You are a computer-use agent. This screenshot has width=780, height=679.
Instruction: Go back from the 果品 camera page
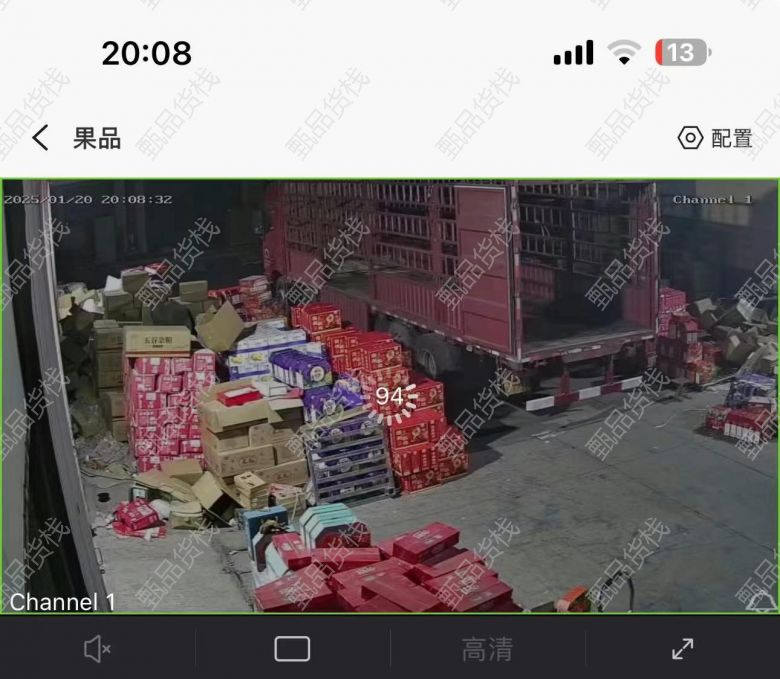click(x=40, y=138)
